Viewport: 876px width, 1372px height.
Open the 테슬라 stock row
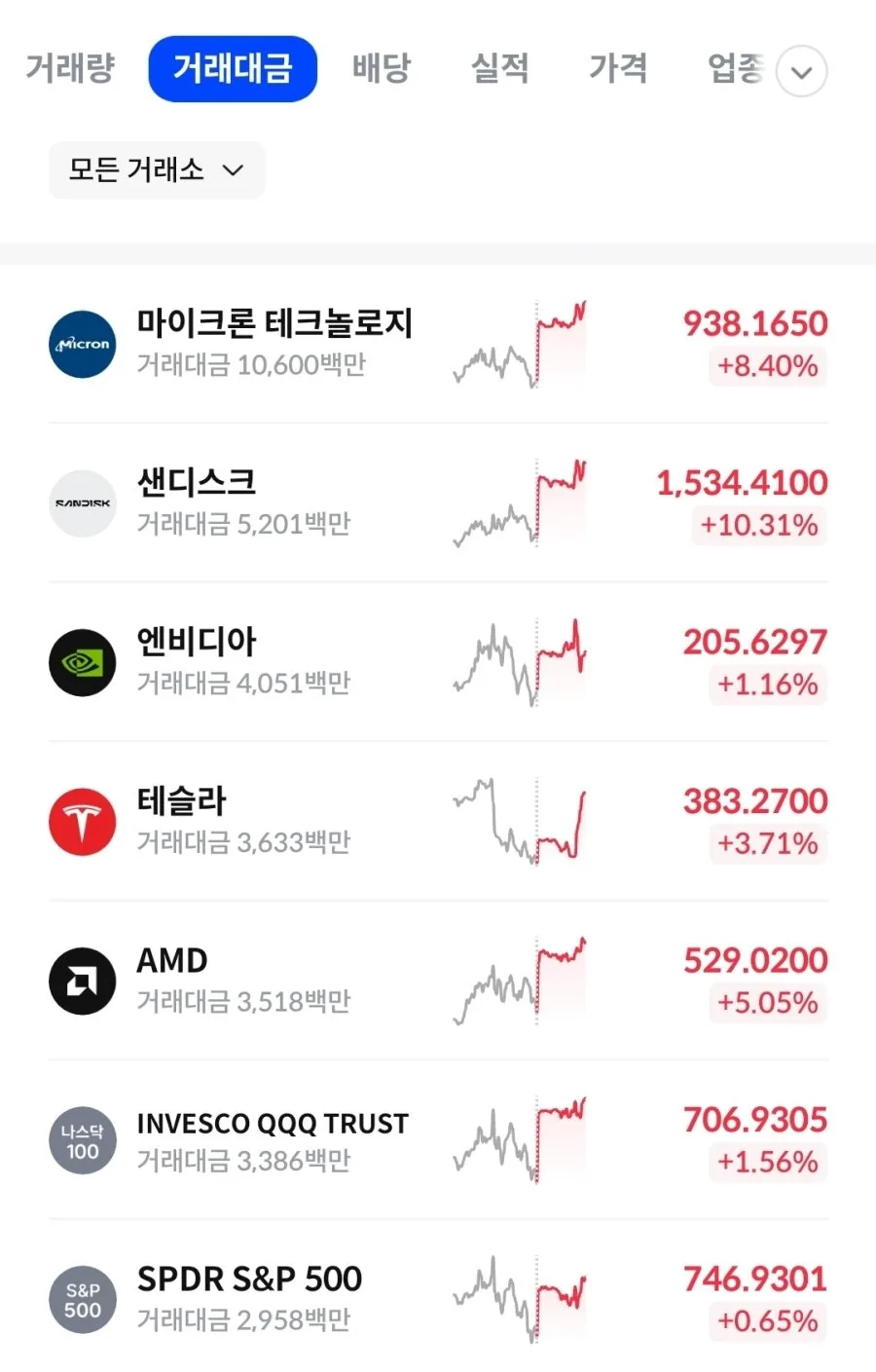coord(438,821)
